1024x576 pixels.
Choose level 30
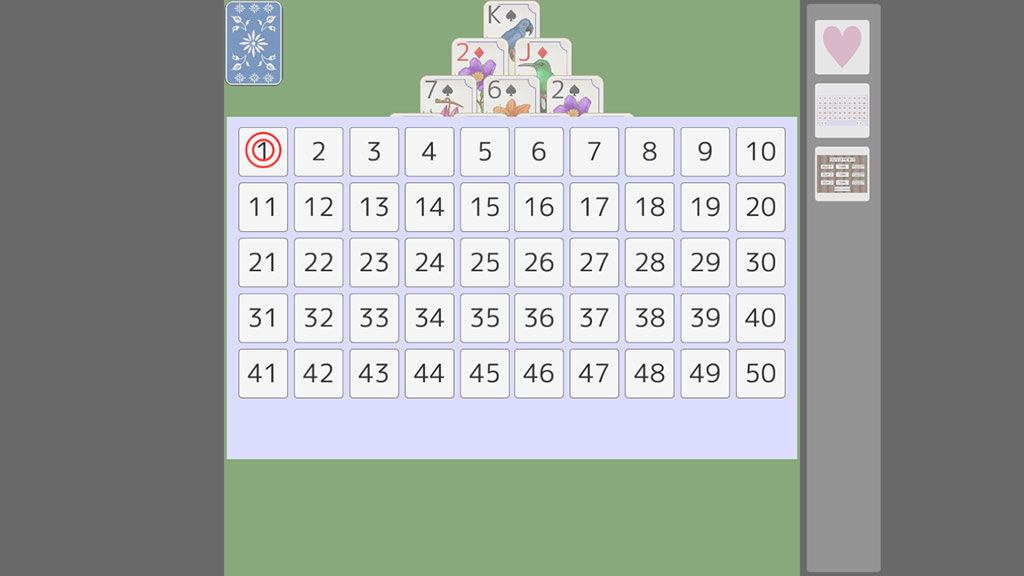tap(761, 263)
